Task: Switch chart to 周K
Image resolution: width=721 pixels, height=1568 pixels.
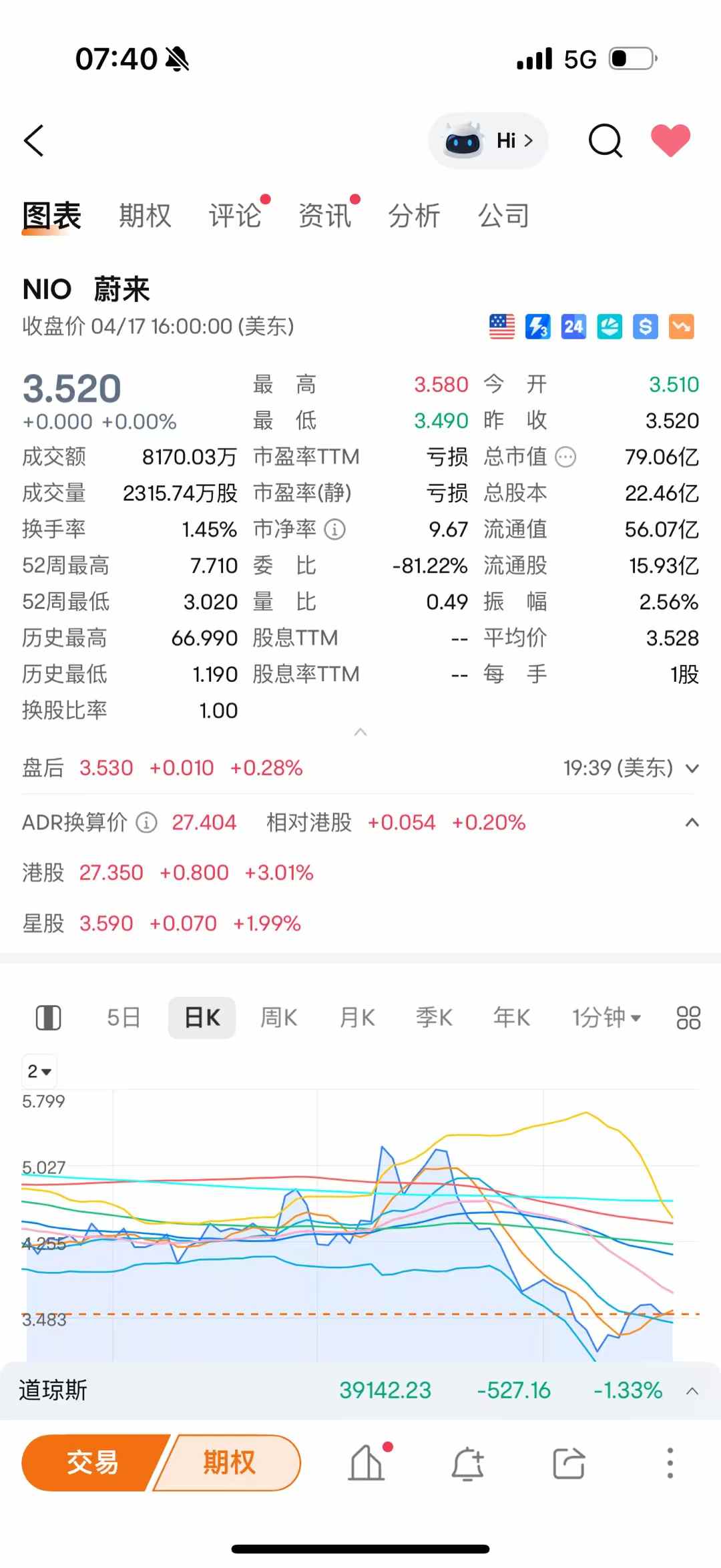Action: pyautogui.click(x=278, y=1018)
